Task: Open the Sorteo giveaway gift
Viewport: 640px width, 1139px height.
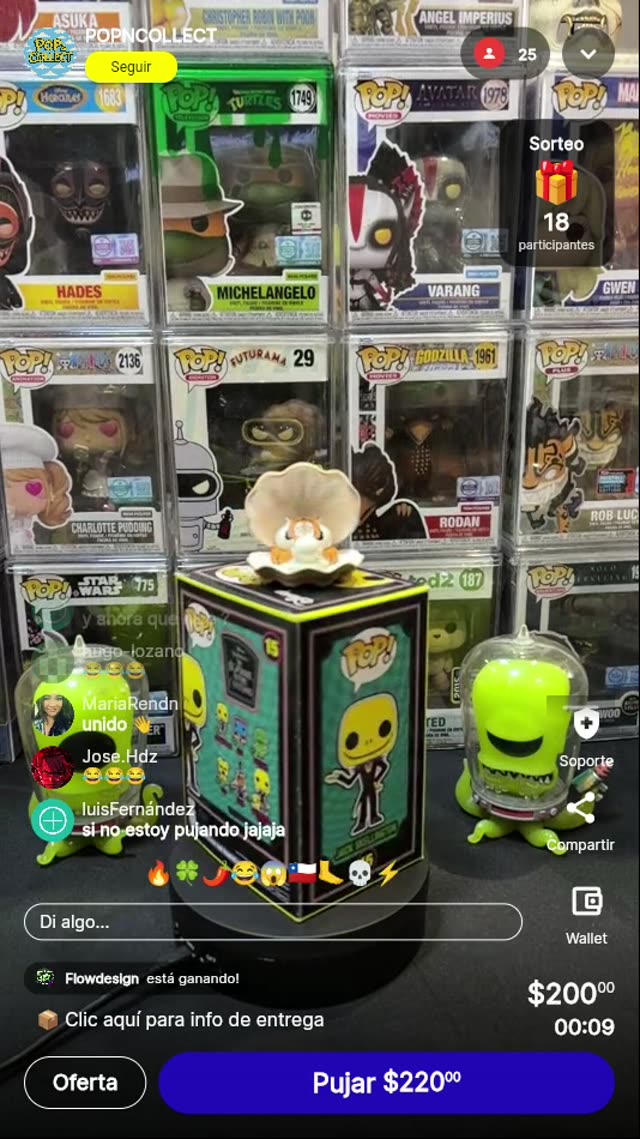Action: [x=556, y=184]
